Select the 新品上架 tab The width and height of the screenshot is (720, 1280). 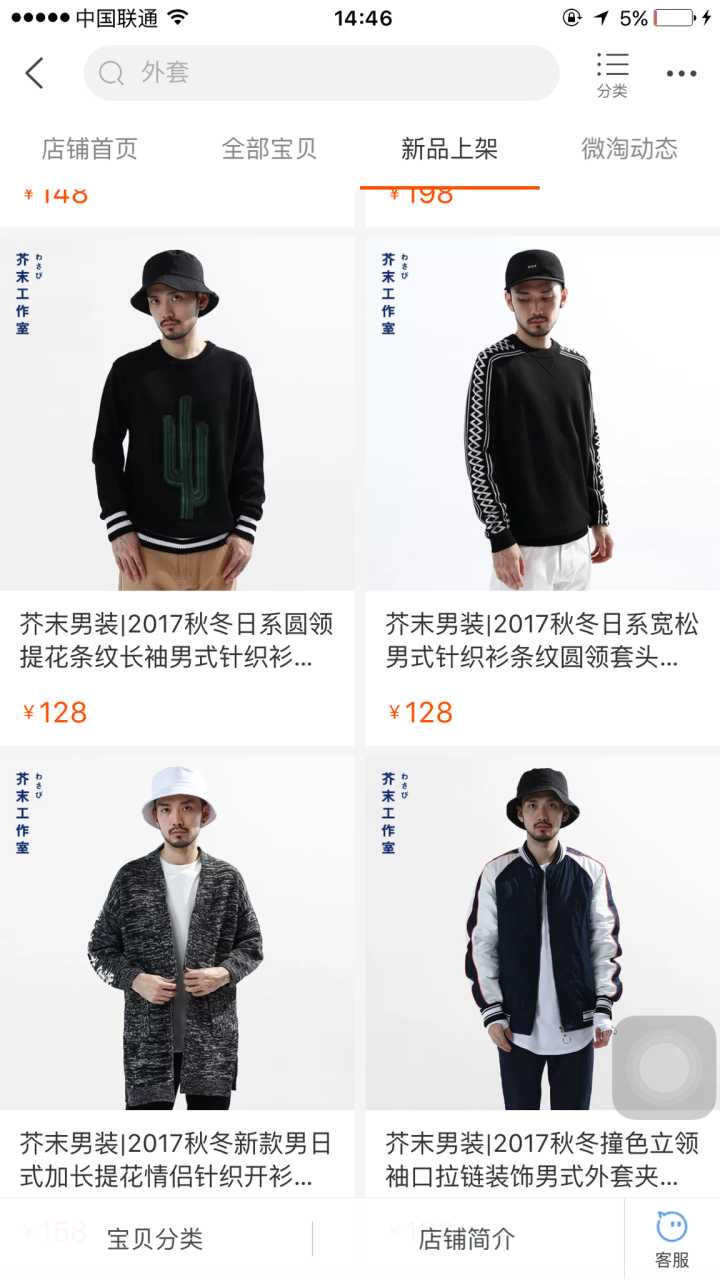449,149
